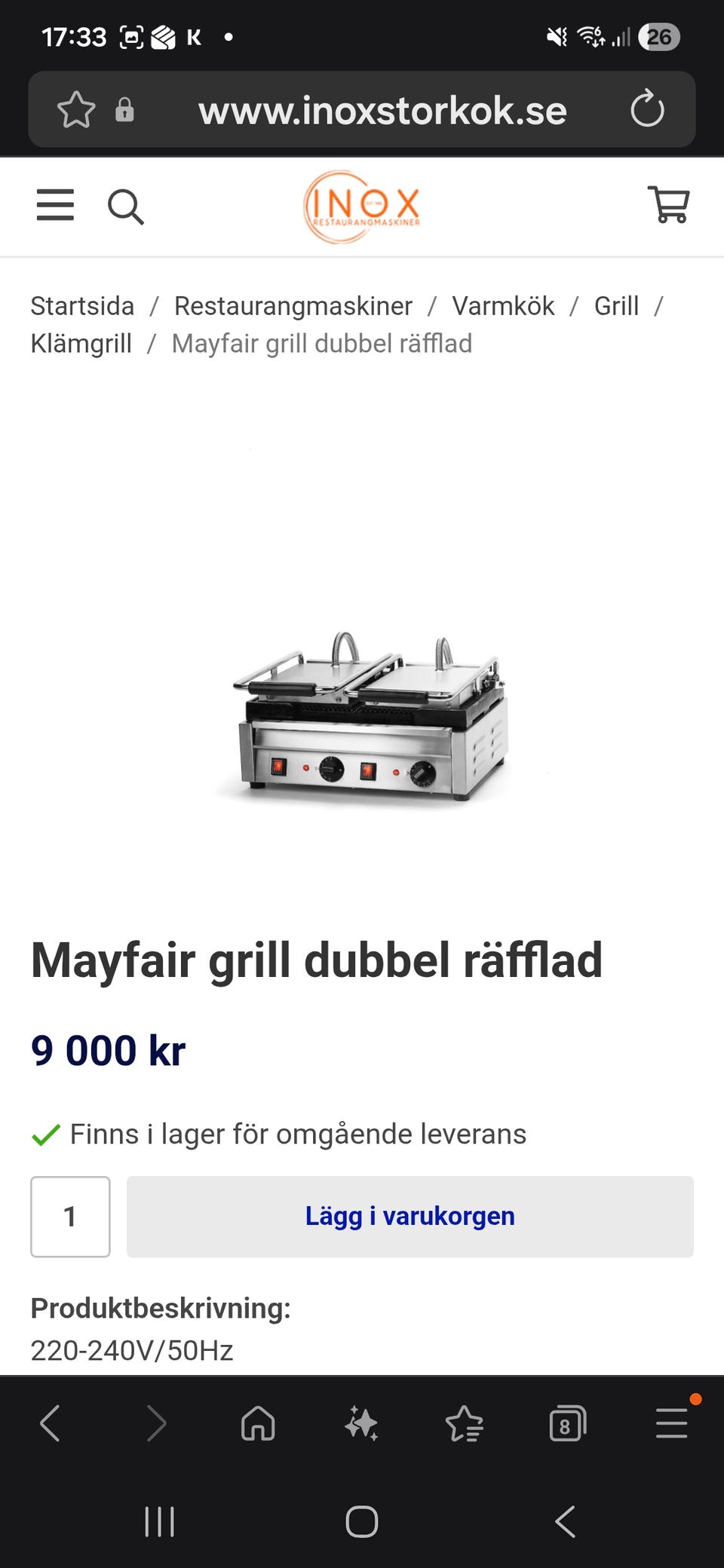Reload the page
The width and height of the screenshot is (724, 1568).
(647, 109)
